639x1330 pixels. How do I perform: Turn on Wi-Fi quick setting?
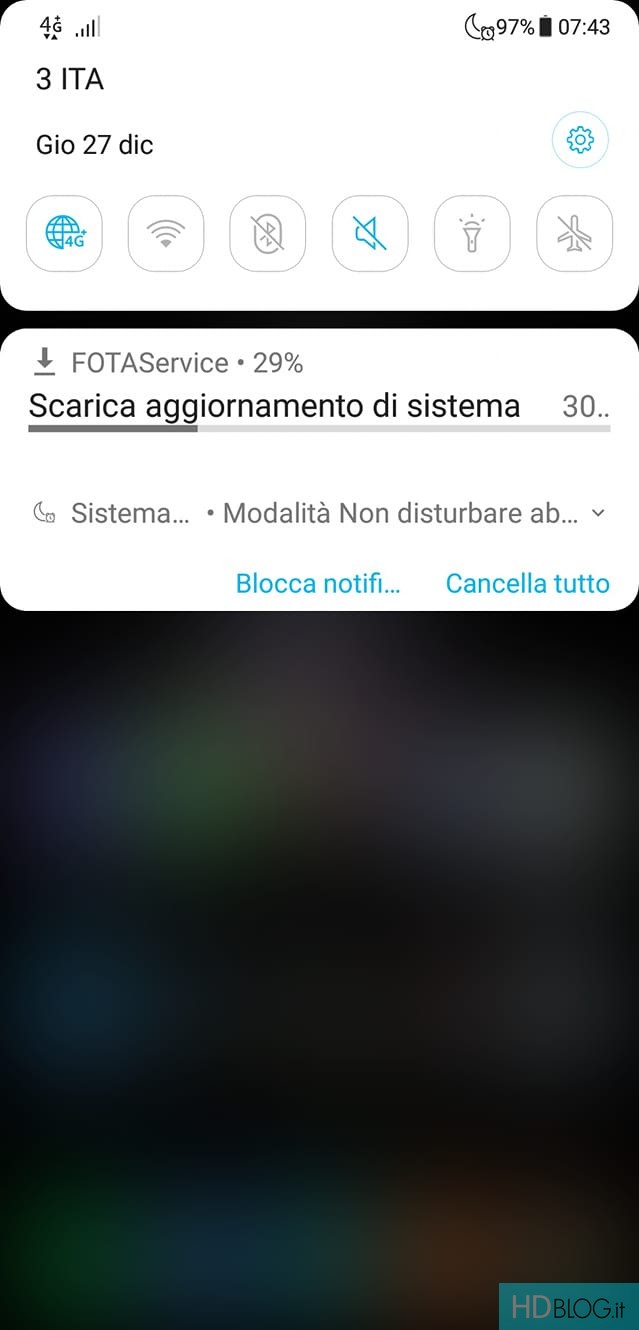coord(166,234)
